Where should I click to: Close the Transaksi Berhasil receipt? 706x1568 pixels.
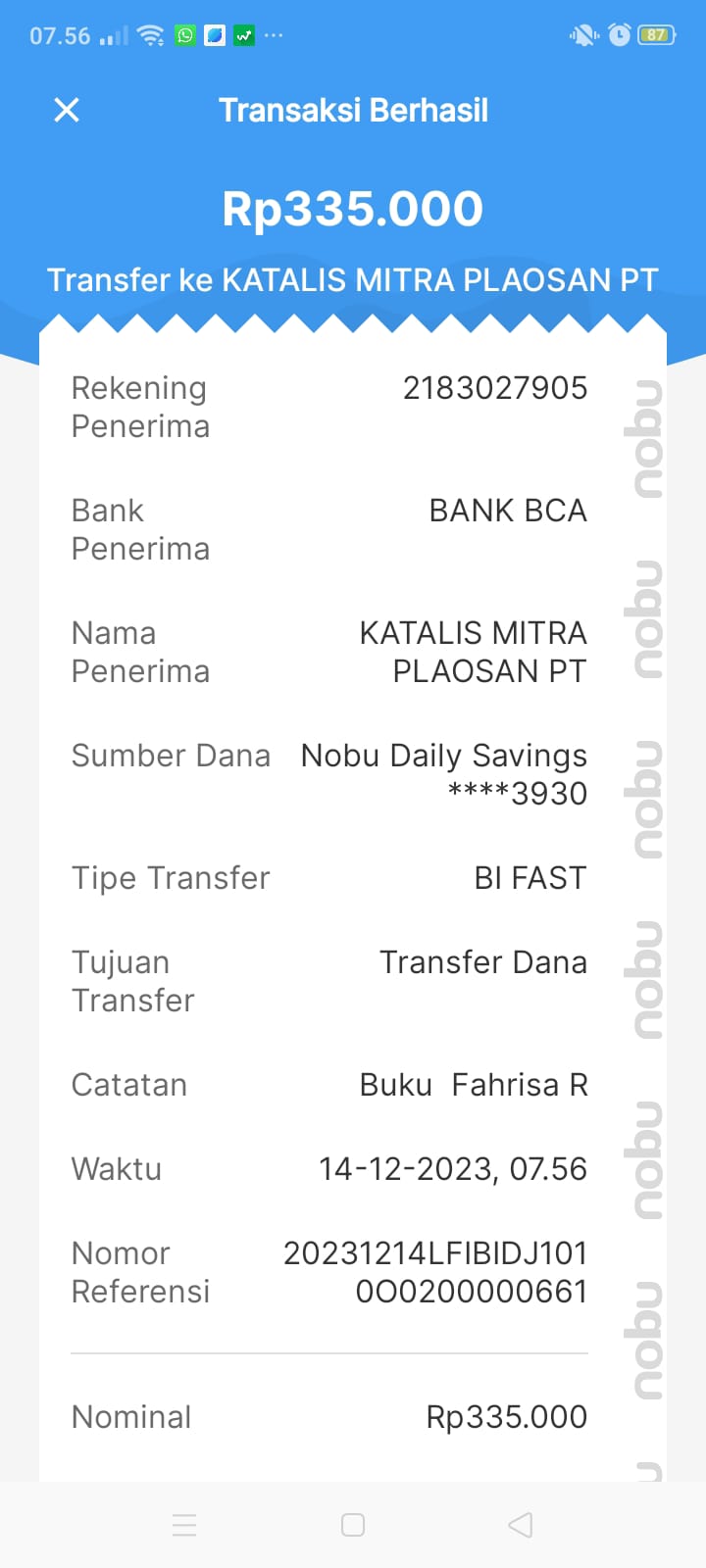tap(67, 110)
